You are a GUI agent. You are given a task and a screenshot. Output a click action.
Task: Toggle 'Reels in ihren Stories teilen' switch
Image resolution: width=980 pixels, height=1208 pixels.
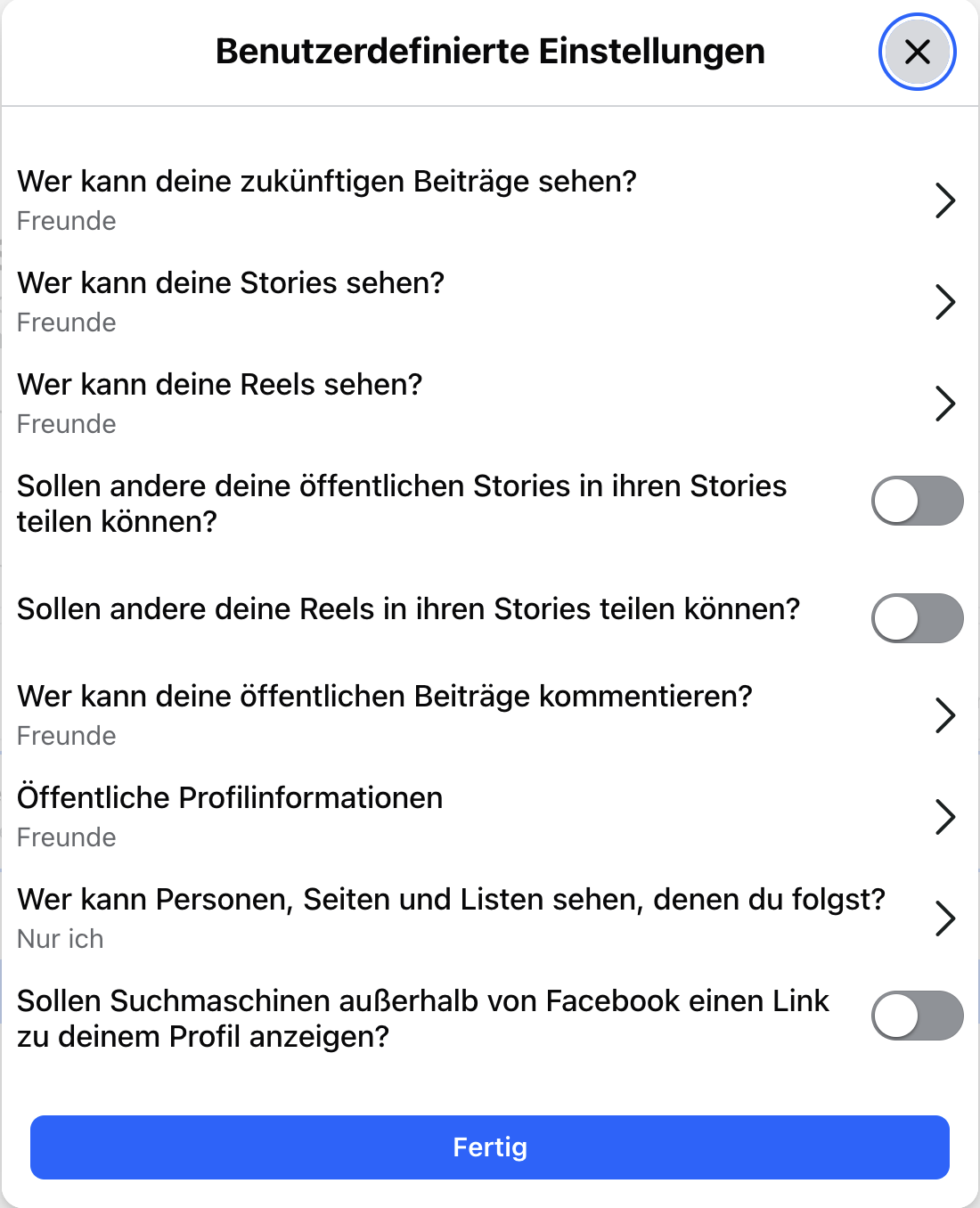[x=917, y=618]
